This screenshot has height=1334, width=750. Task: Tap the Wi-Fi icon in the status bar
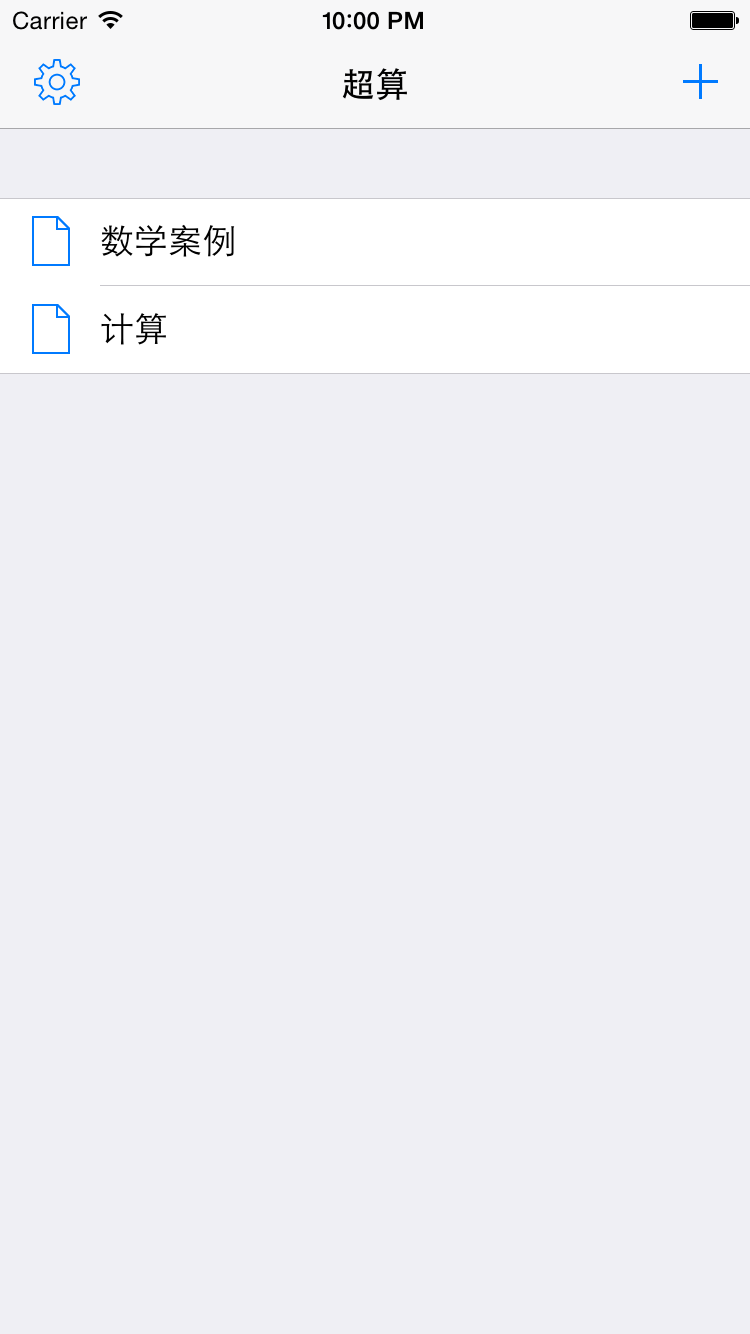click(110, 19)
